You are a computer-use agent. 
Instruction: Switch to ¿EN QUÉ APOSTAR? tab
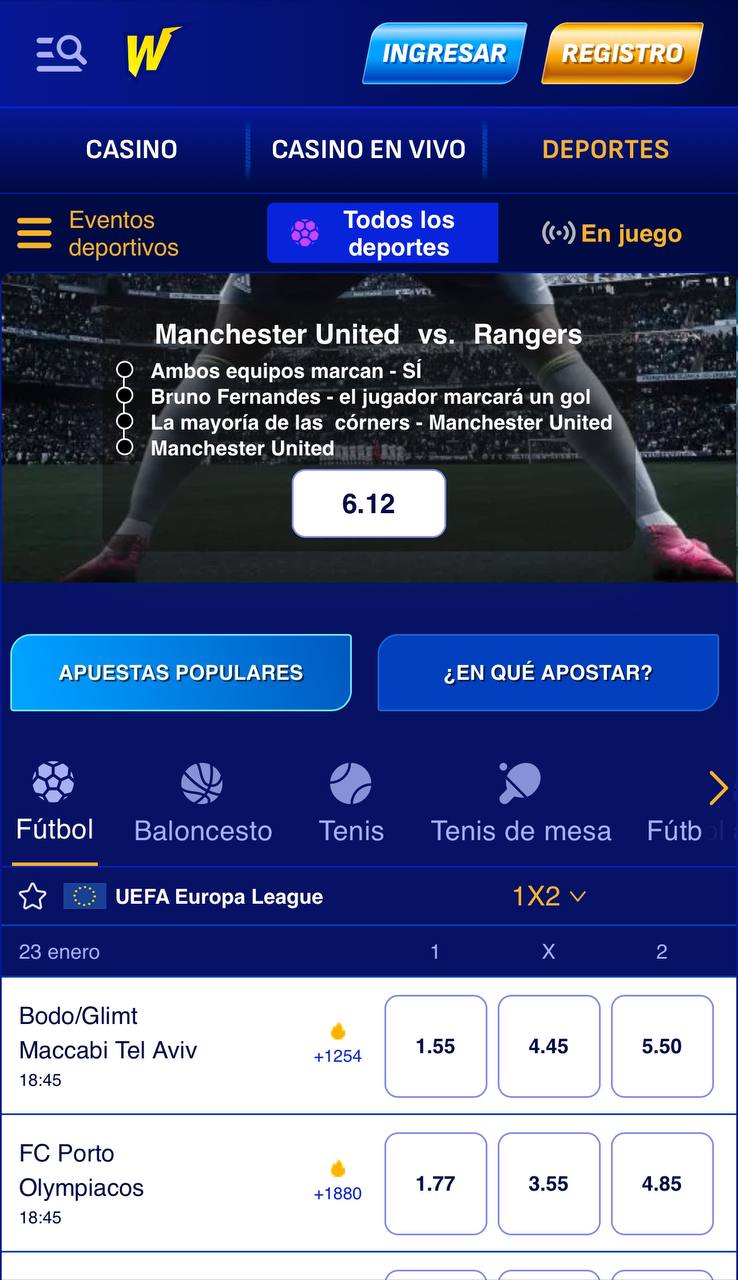click(x=547, y=673)
